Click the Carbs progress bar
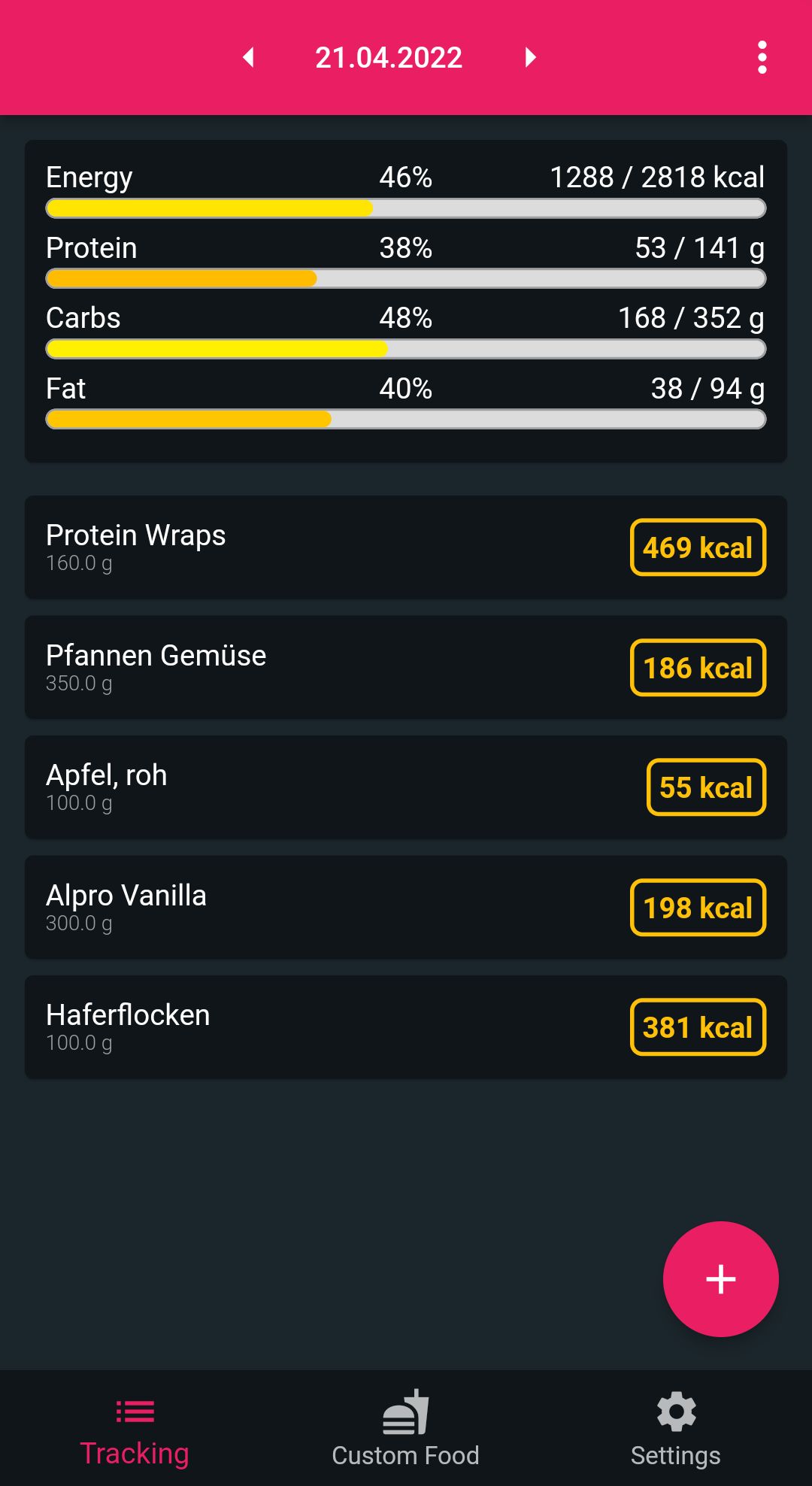This screenshot has height=1486, width=812. click(405, 347)
